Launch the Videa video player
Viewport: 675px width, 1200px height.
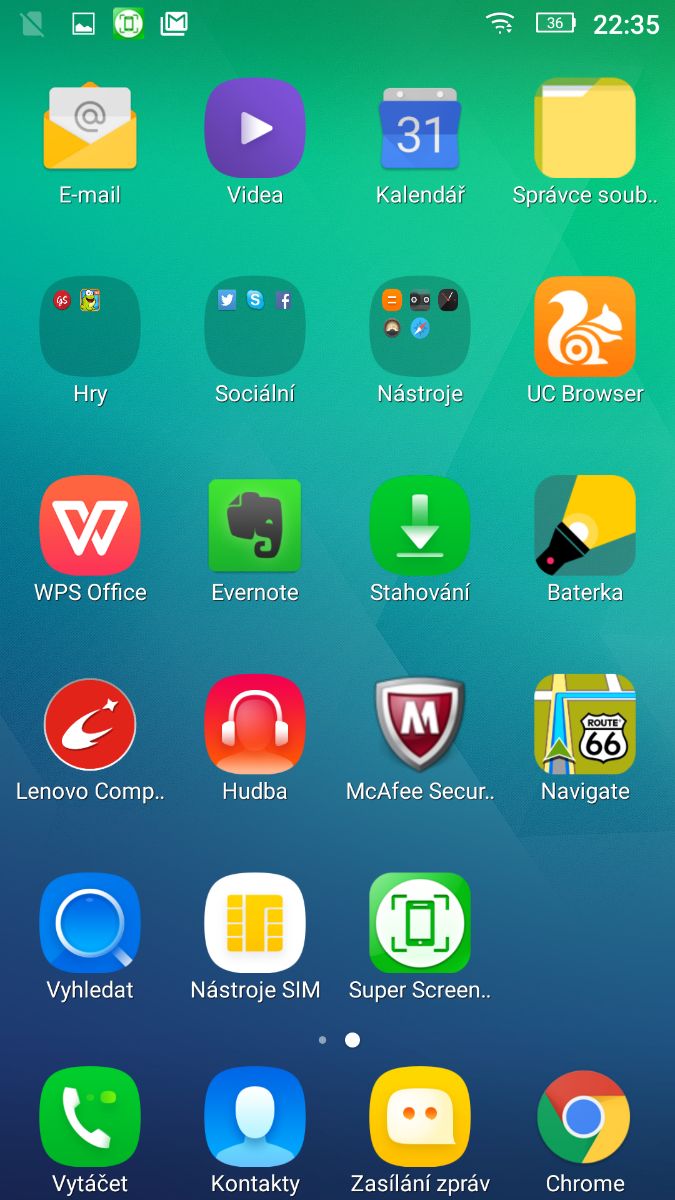(x=255, y=128)
